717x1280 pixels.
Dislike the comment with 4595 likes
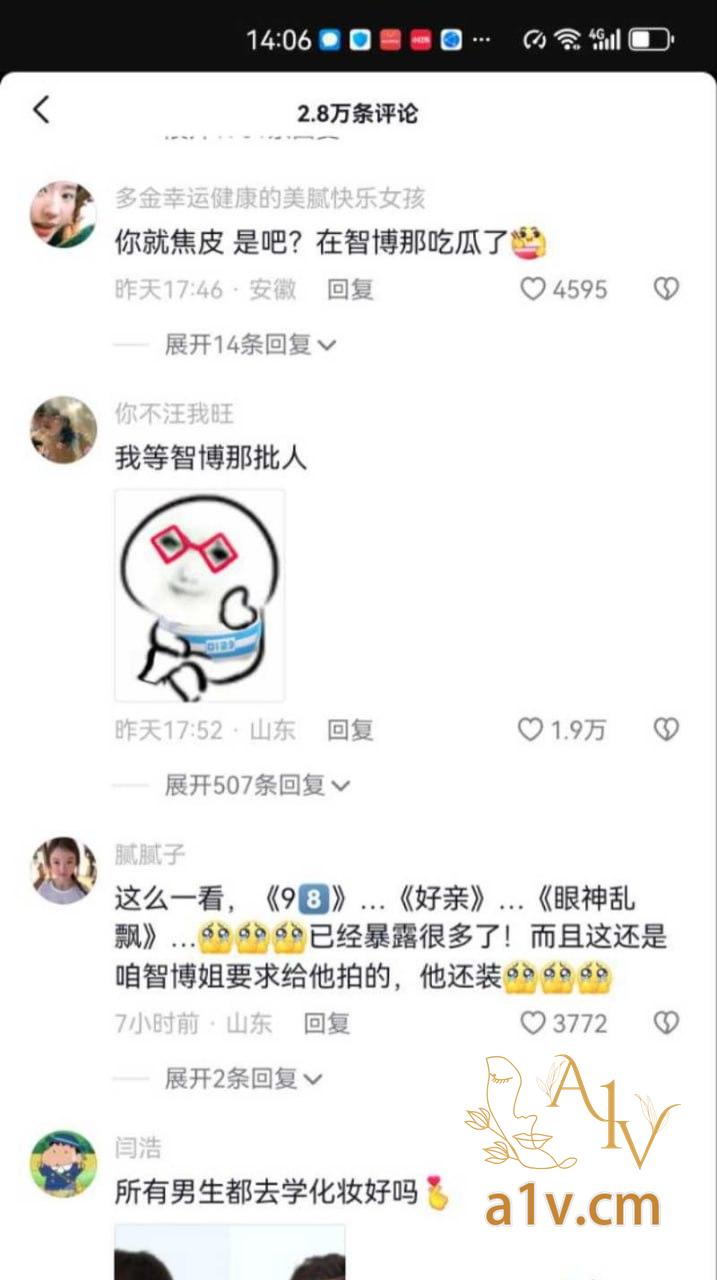pyautogui.click(x=666, y=290)
